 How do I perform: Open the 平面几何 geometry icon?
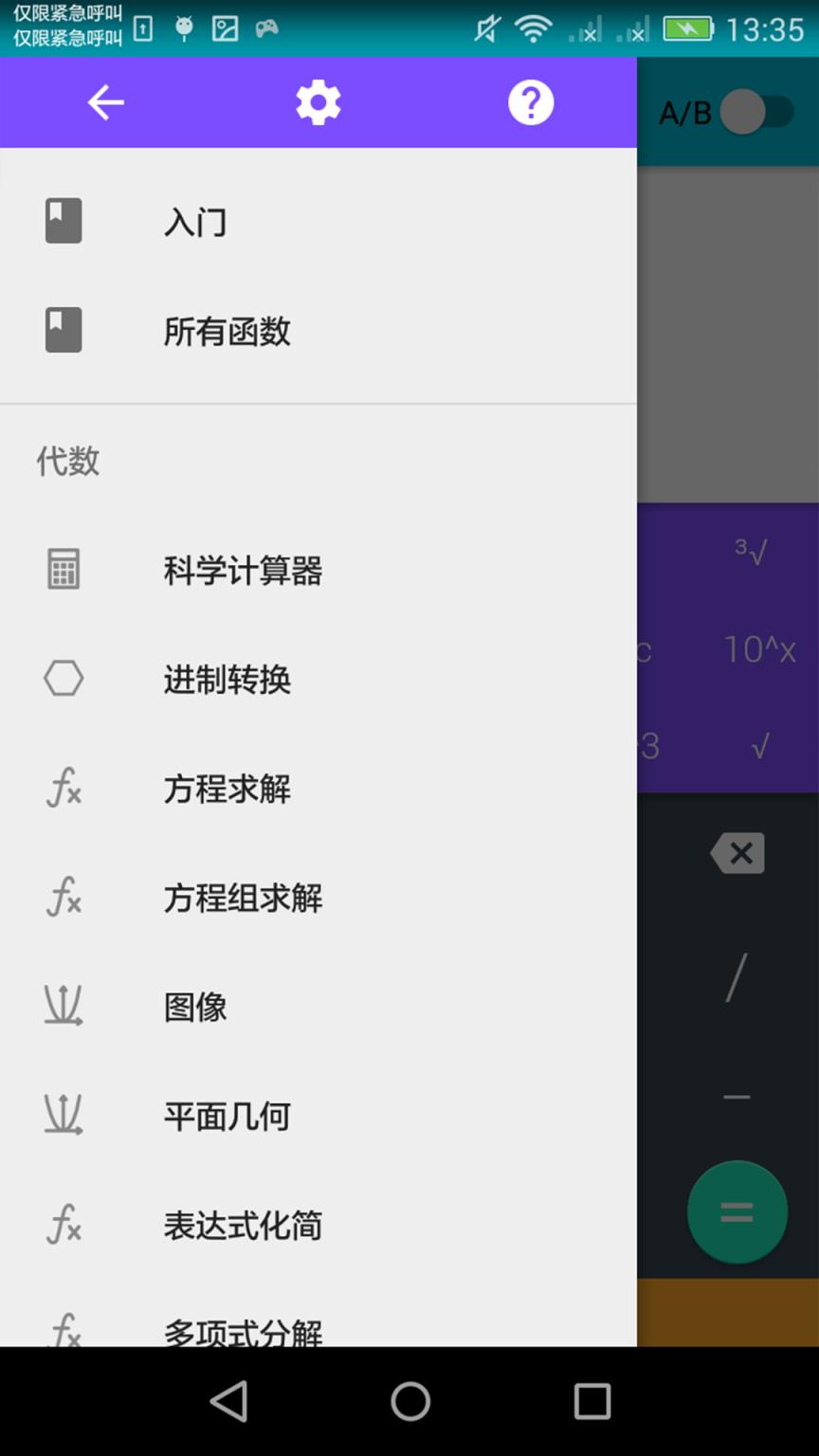click(63, 1116)
